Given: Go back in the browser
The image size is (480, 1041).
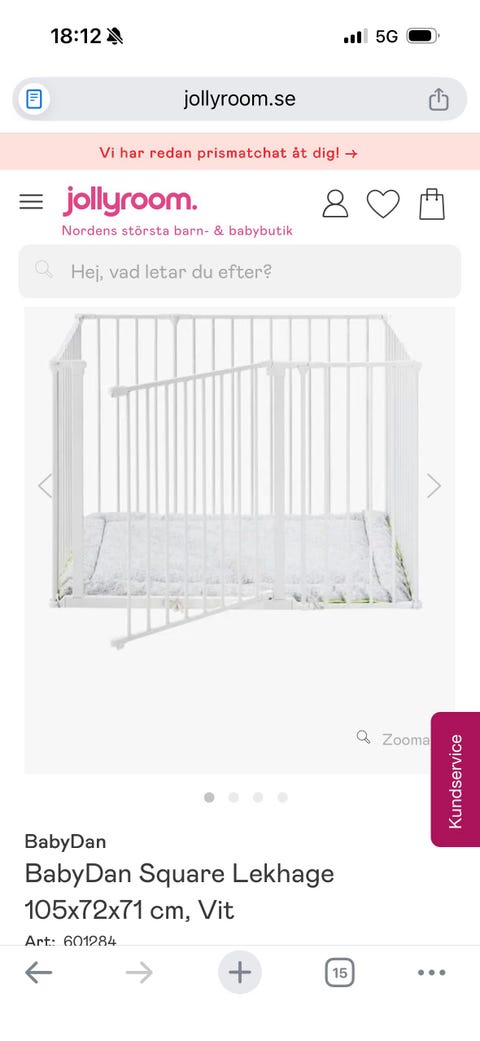Looking at the screenshot, I should (39, 973).
